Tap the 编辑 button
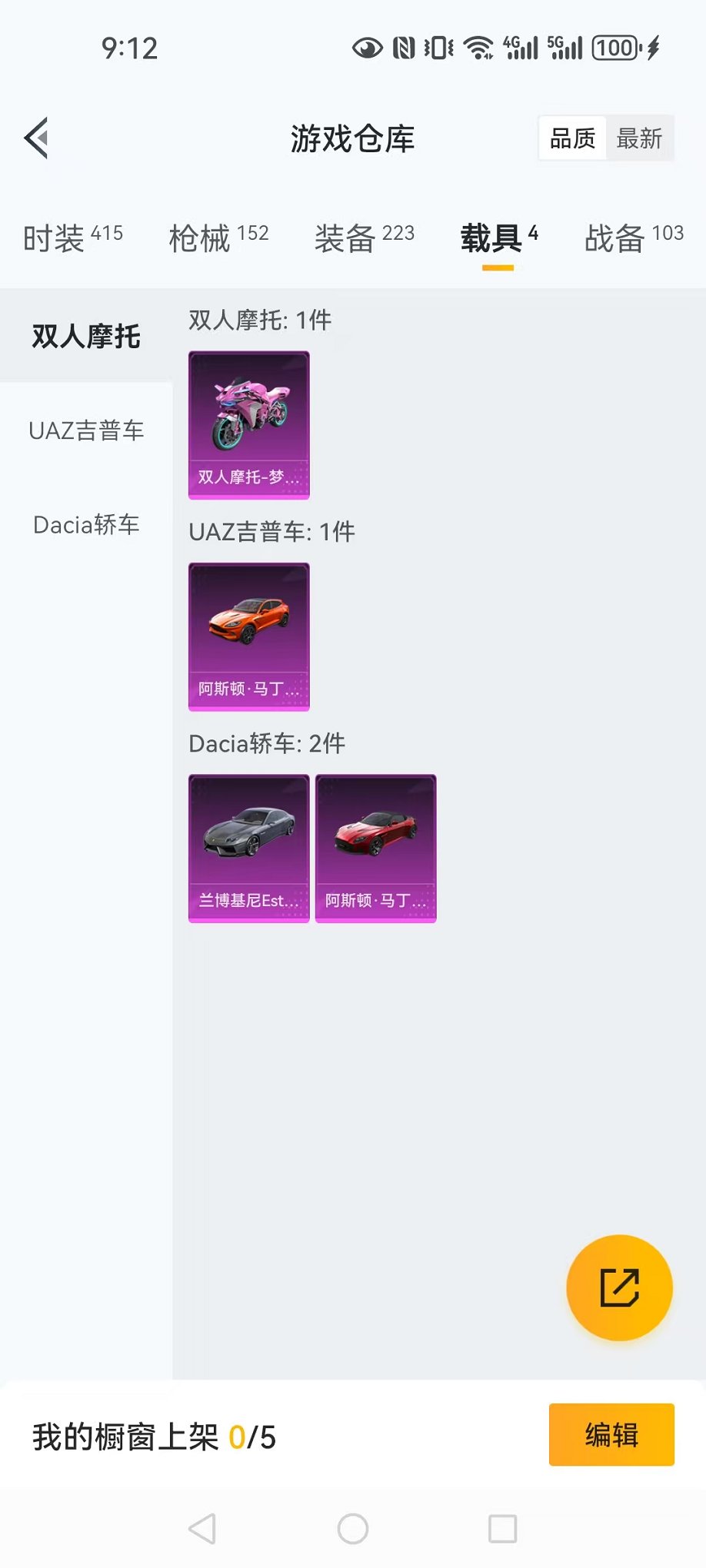 611,1434
